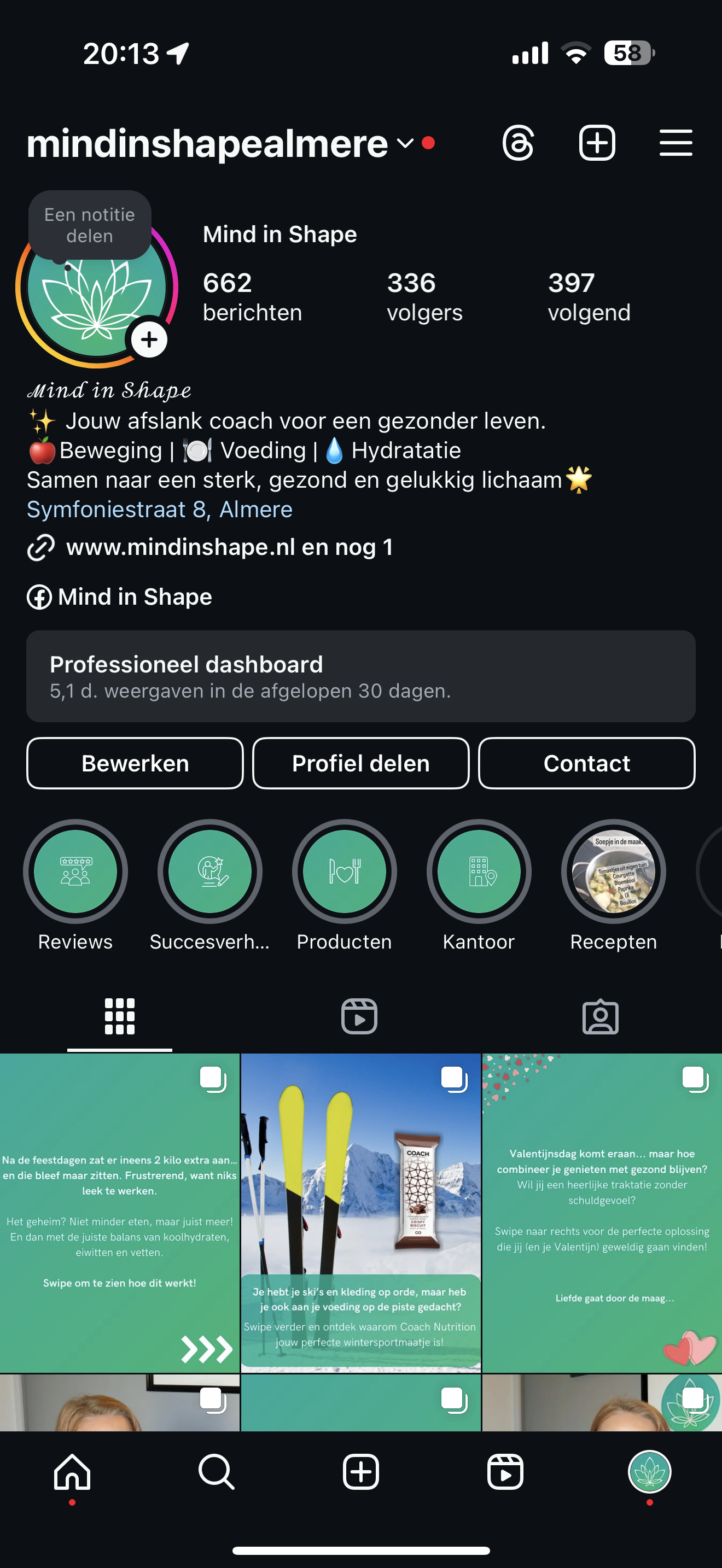Go to the Home feed tab
Viewport: 722px width, 1568px height.
coord(72,1472)
